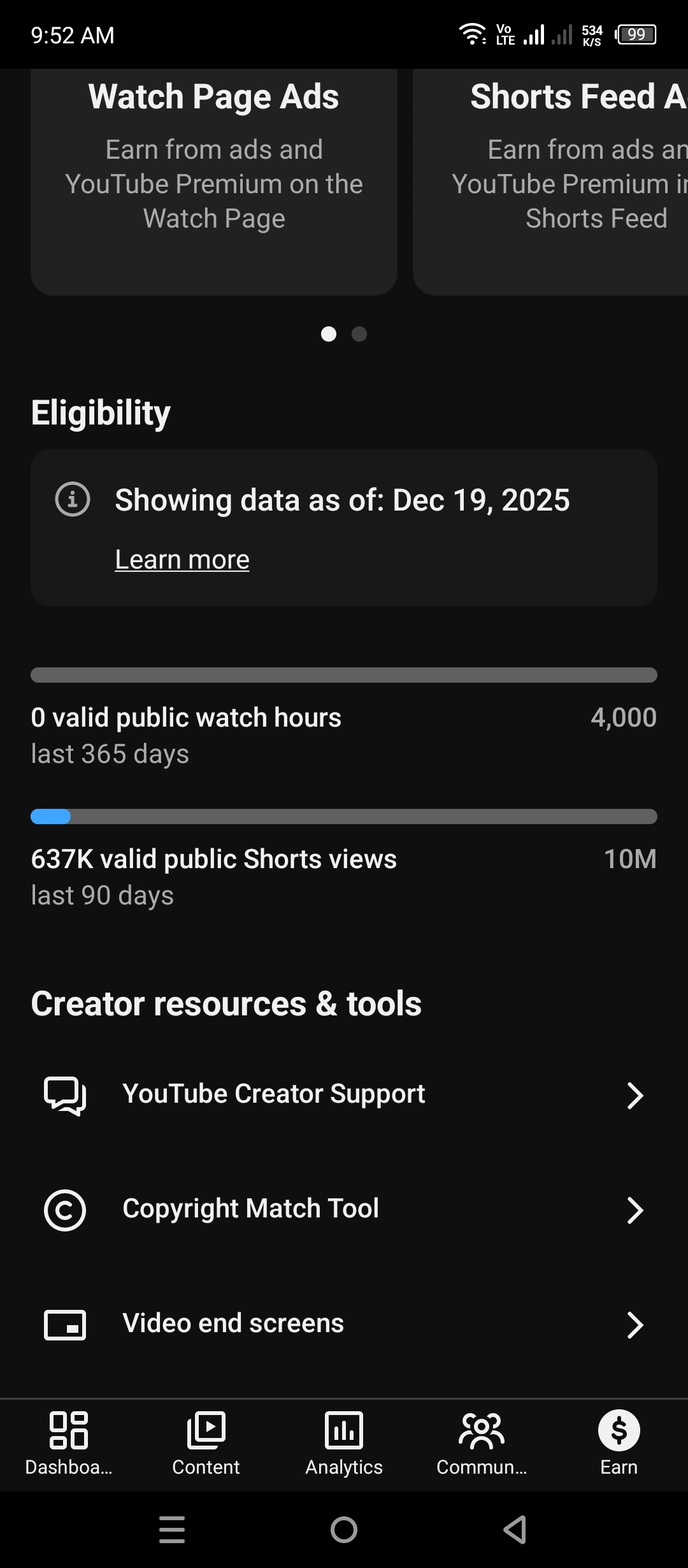Open the Copyright Match Tool
The width and height of the screenshot is (688, 1568).
tap(344, 1209)
